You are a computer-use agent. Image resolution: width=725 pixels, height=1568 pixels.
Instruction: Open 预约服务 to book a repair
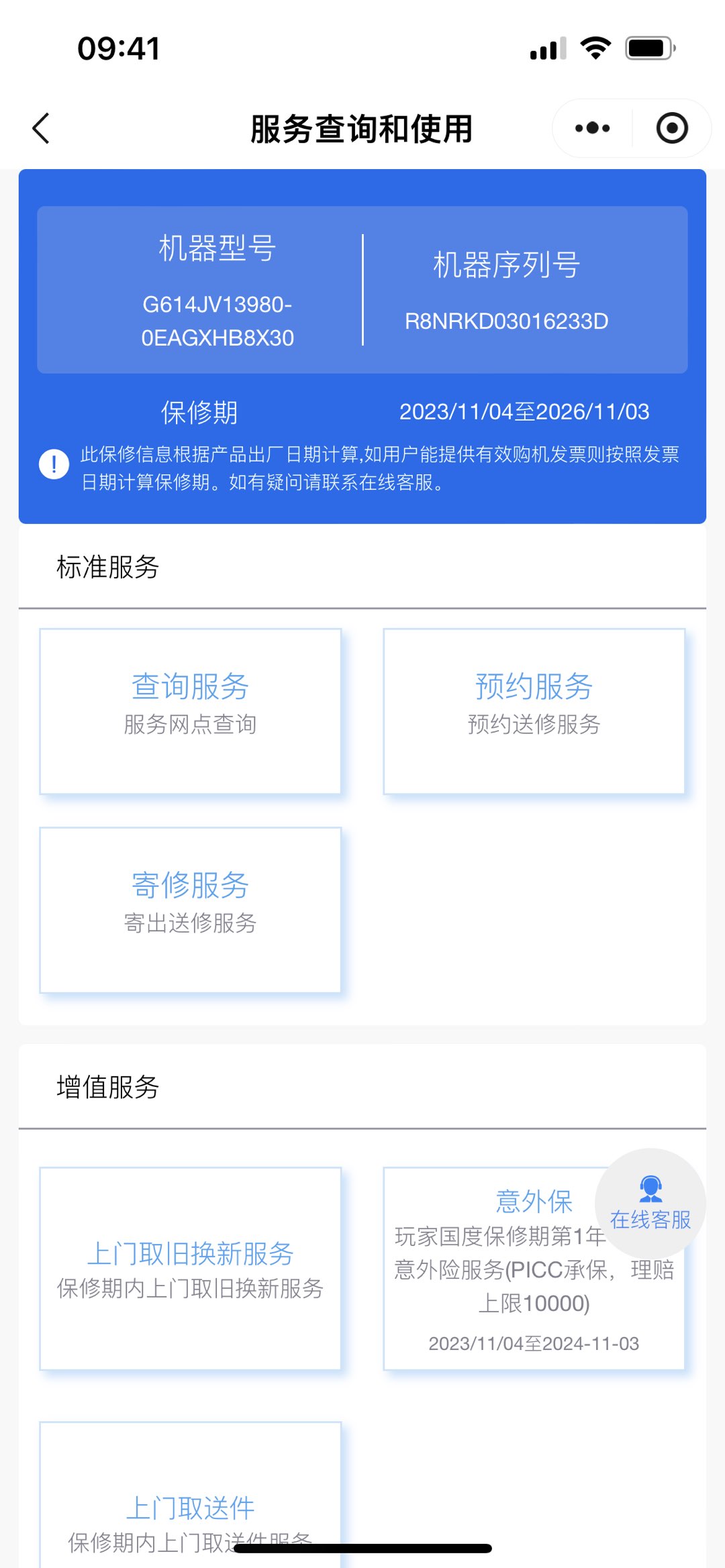pos(534,711)
